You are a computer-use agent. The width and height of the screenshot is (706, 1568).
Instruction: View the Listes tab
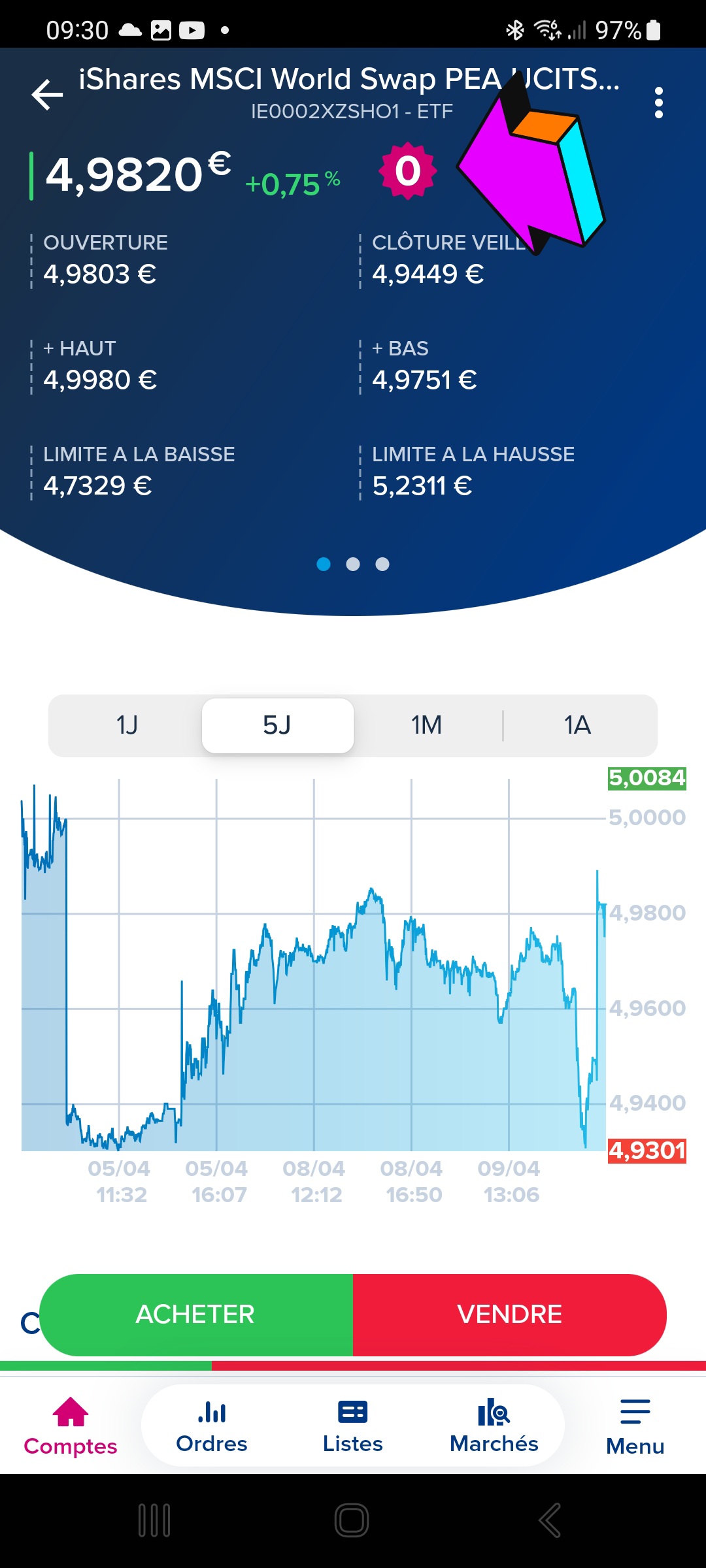[x=353, y=1427]
